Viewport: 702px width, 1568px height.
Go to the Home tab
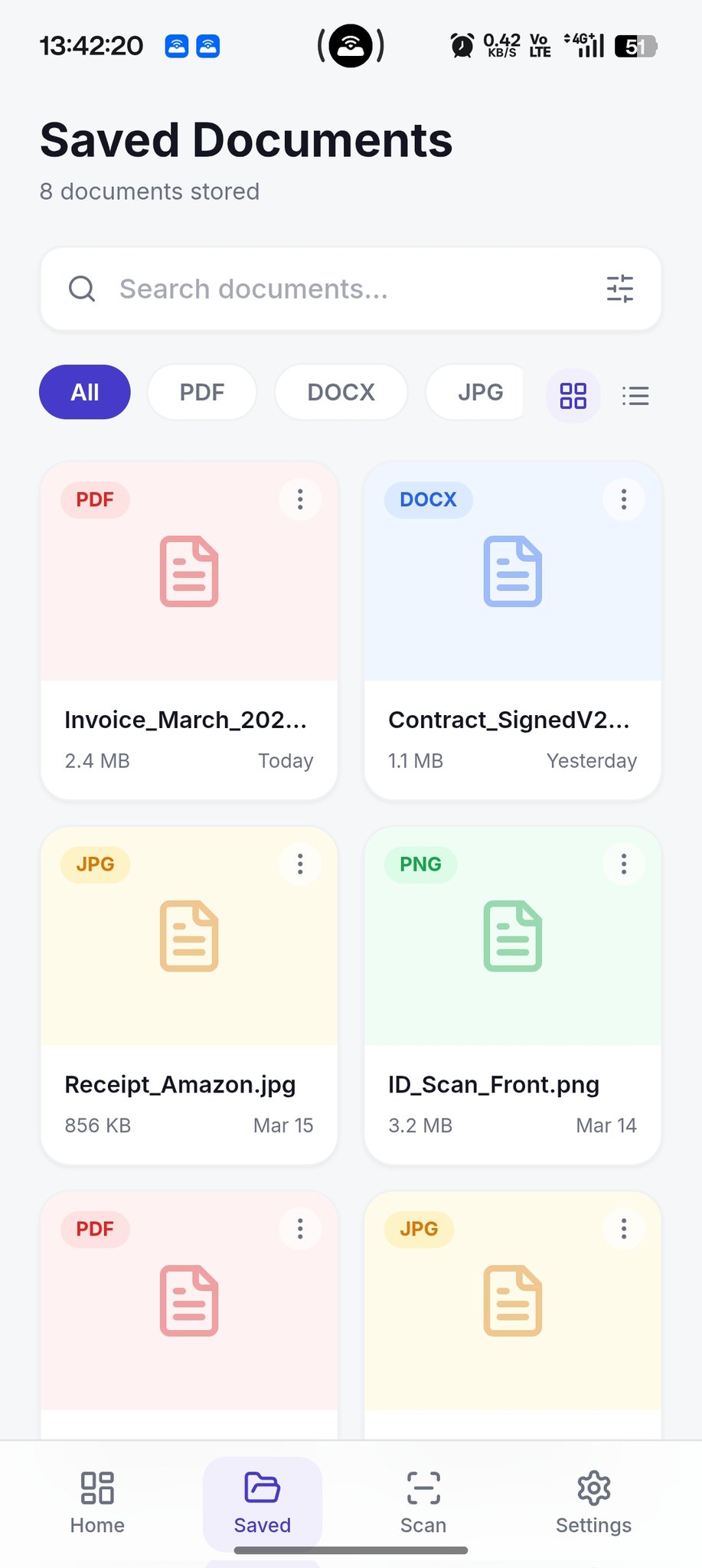[x=97, y=1502]
